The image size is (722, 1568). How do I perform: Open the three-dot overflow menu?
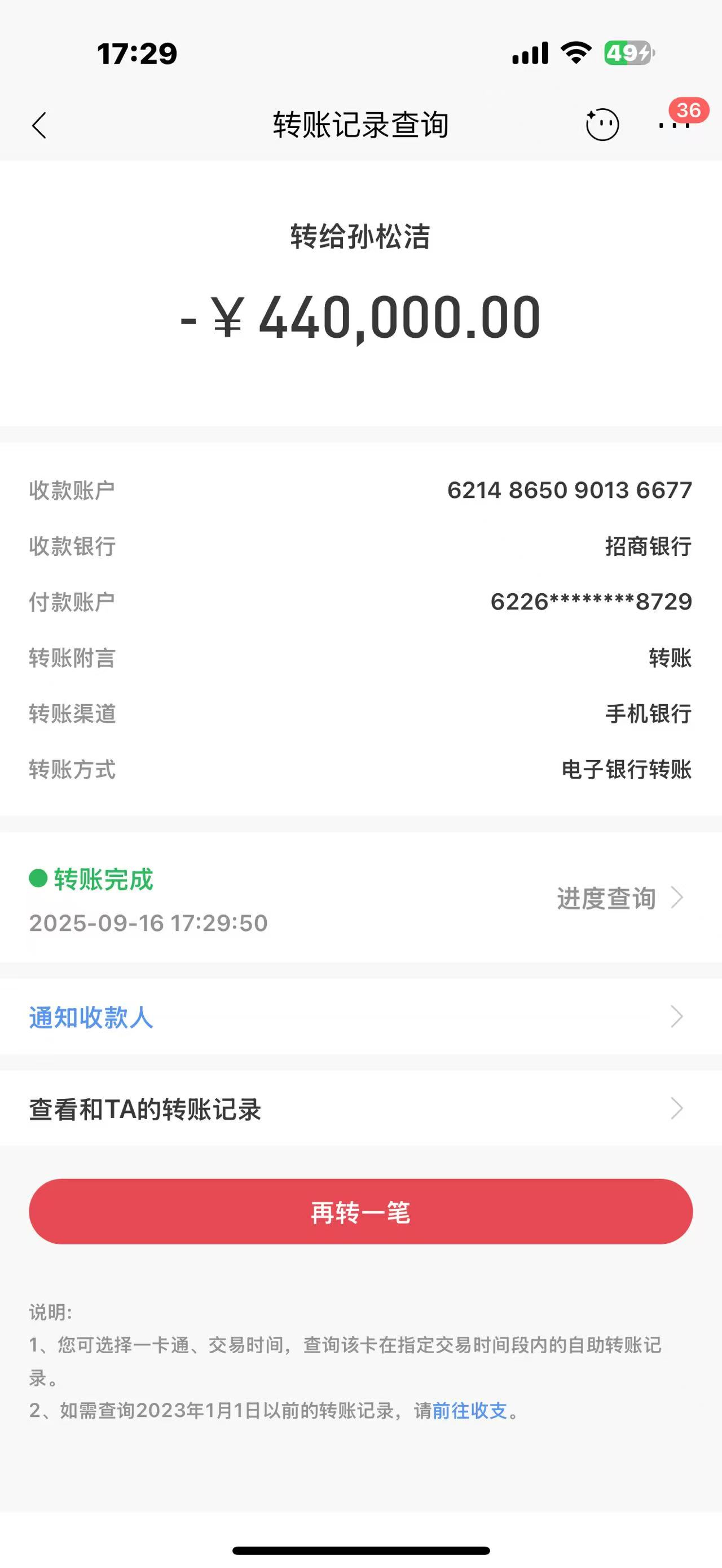(x=675, y=125)
